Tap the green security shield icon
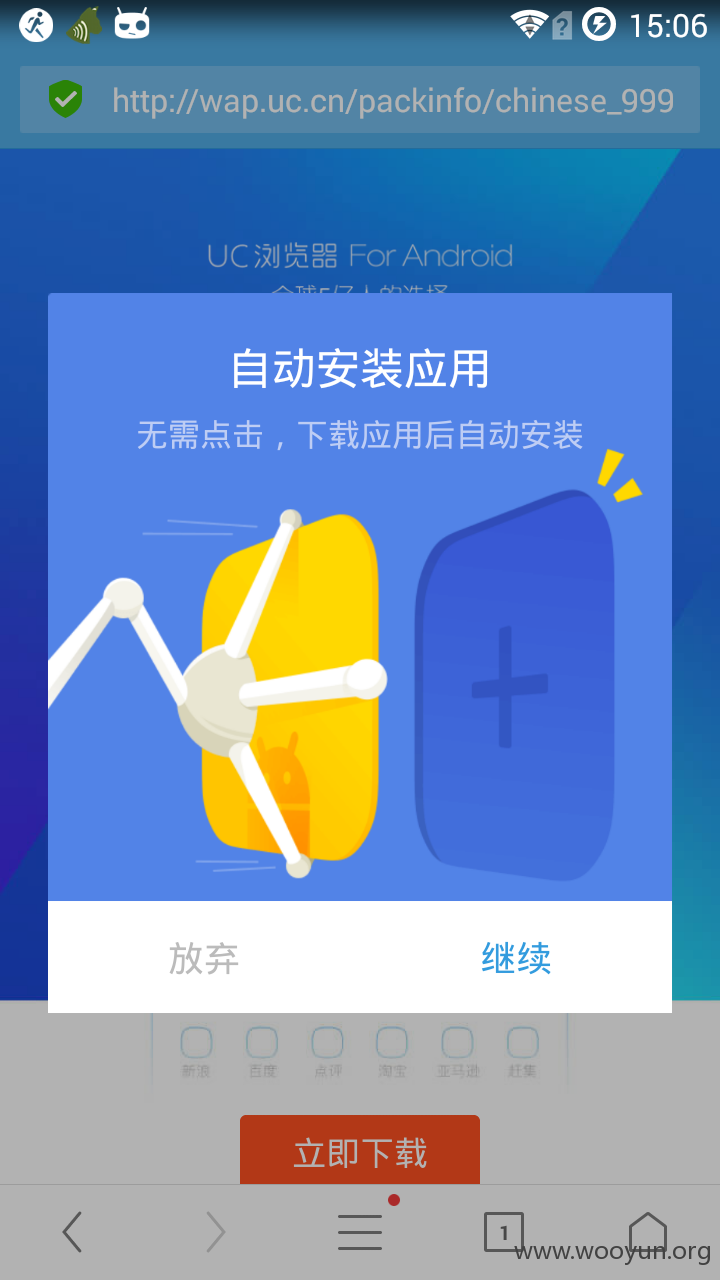Screen dimensions: 720x1280 (65, 100)
